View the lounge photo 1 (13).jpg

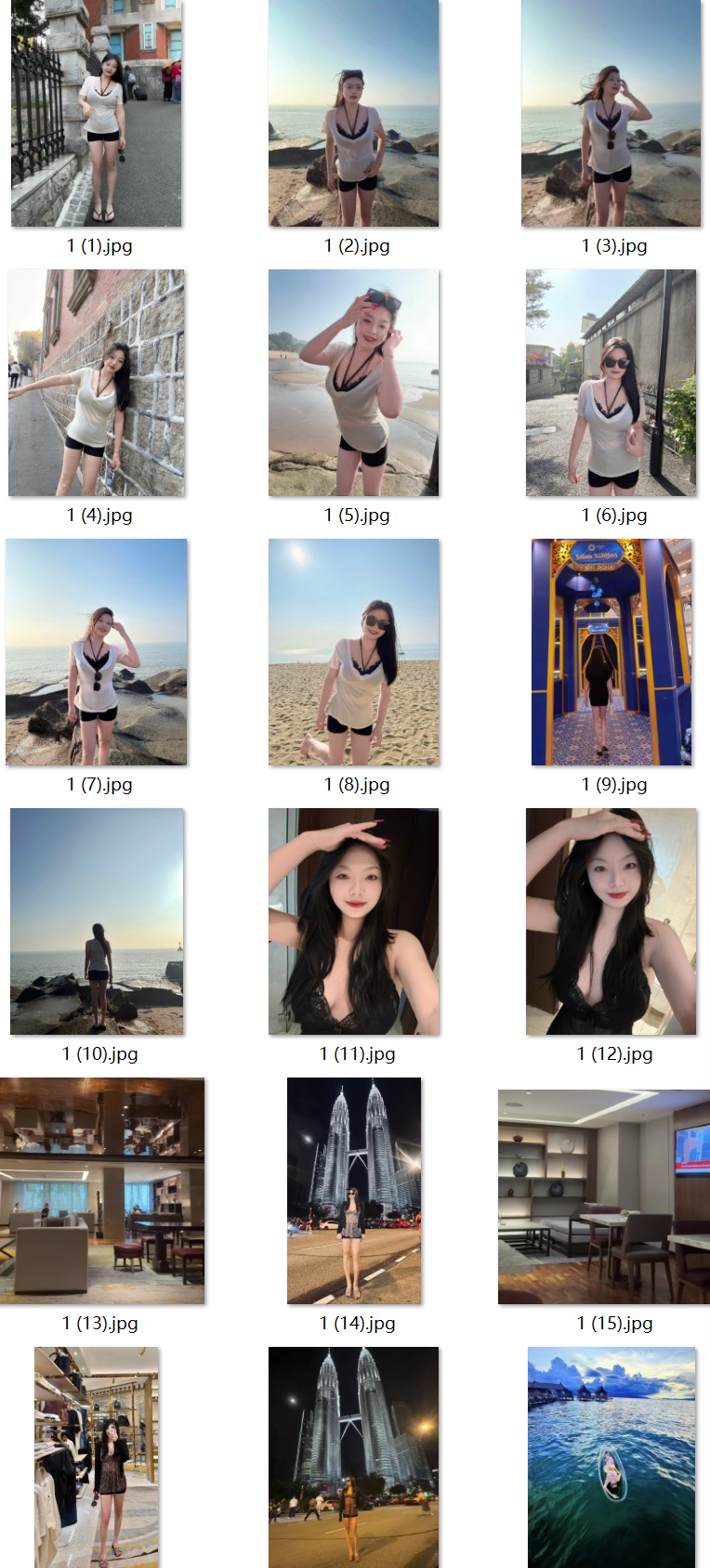pyautogui.click(x=102, y=1191)
